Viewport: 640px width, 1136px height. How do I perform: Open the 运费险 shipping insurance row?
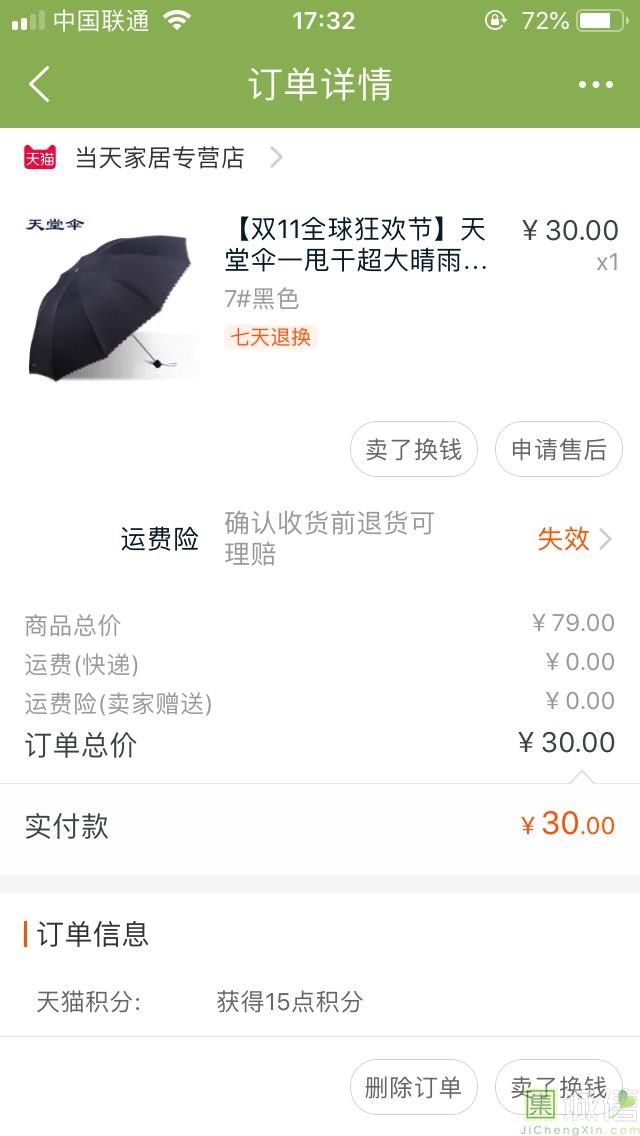(368, 540)
